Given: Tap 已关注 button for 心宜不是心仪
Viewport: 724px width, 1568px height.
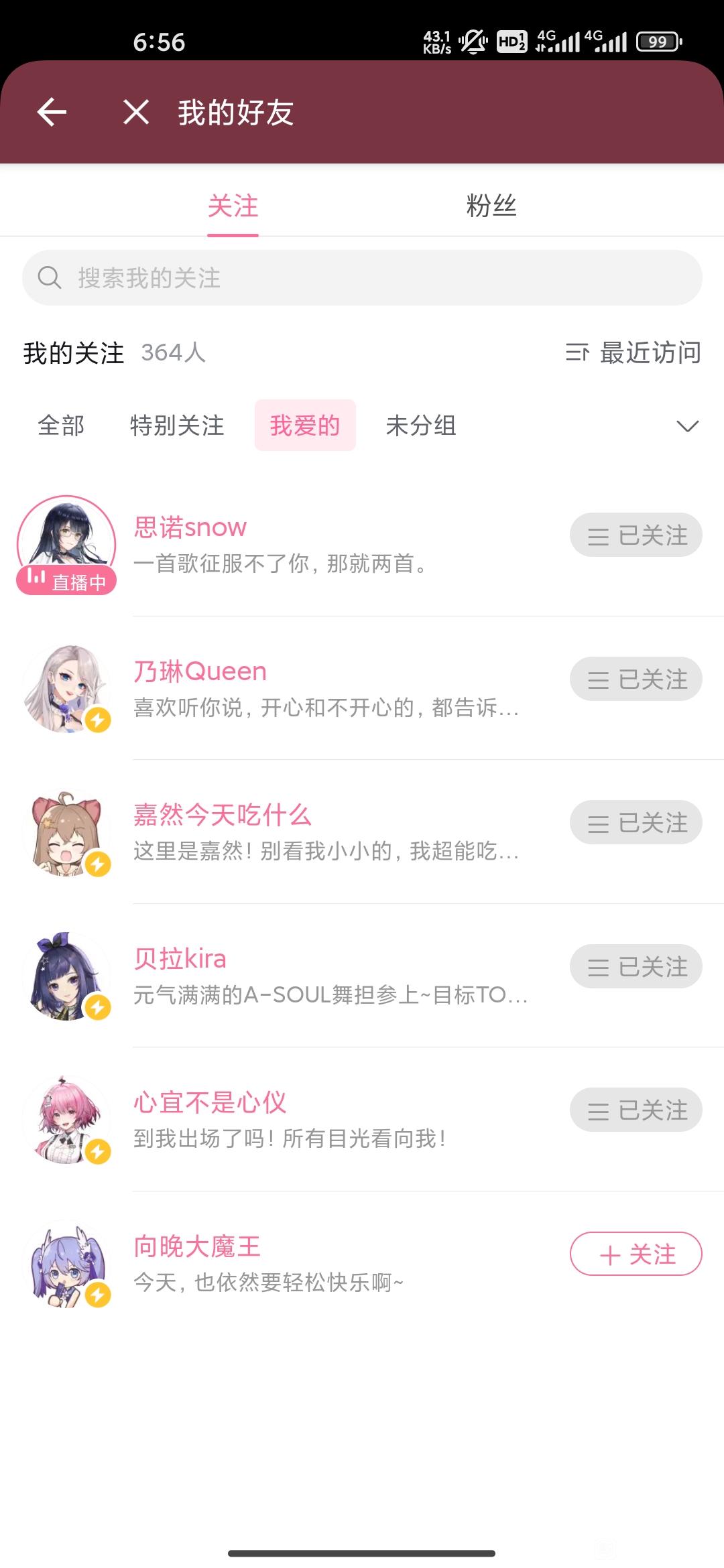Looking at the screenshot, I should [636, 1110].
